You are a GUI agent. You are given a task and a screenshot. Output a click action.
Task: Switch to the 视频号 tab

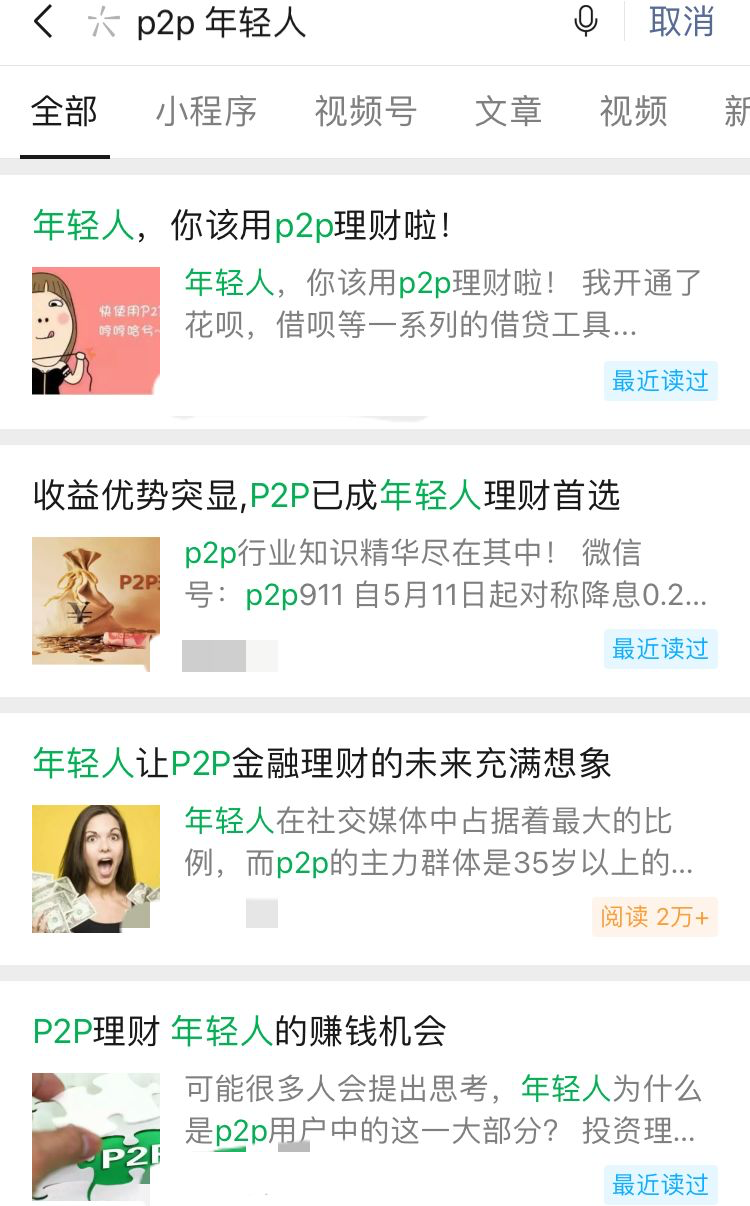click(x=365, y=112)
